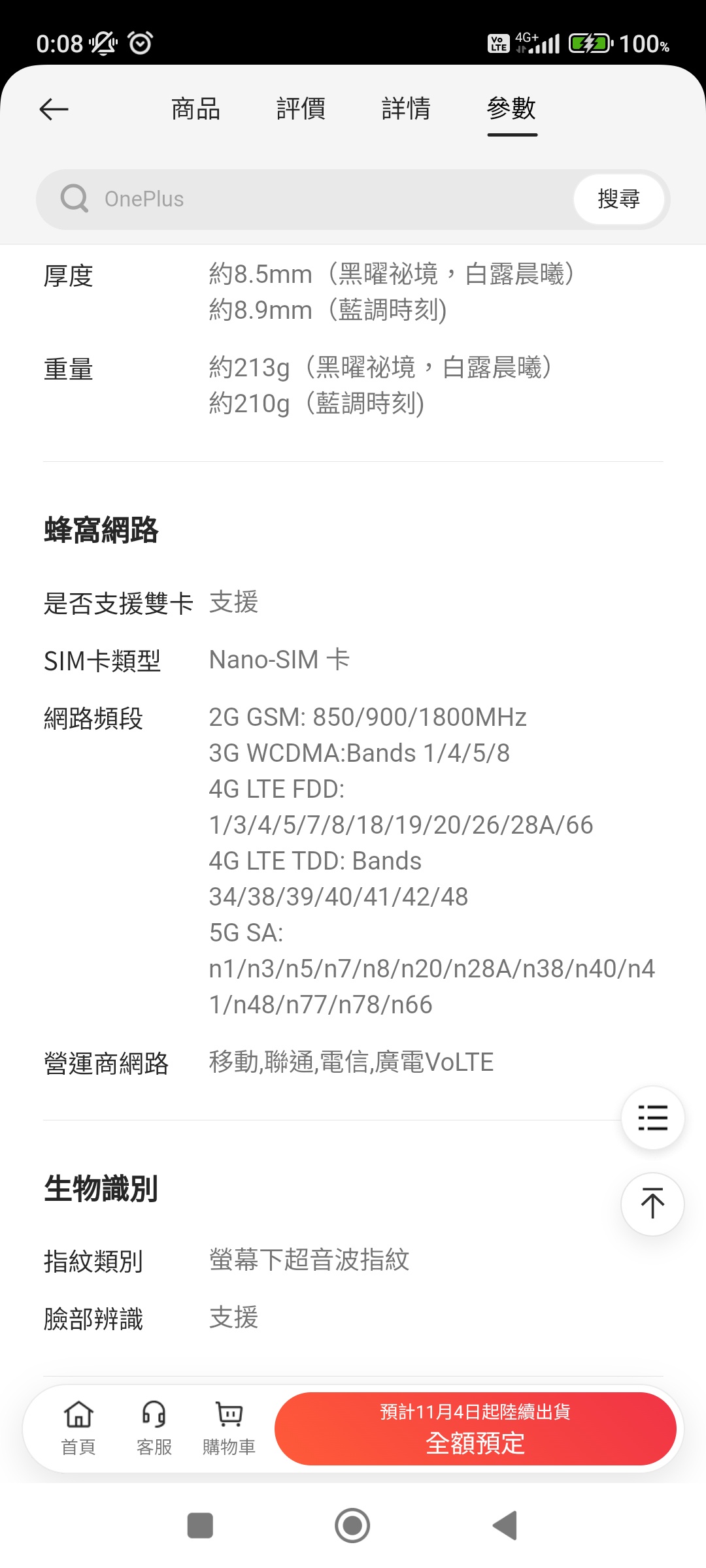The width and height of the screenshot is (706, 1568).
Task: Select the 參數 tab
Action: pyautogui.click(x=512, y=109)
